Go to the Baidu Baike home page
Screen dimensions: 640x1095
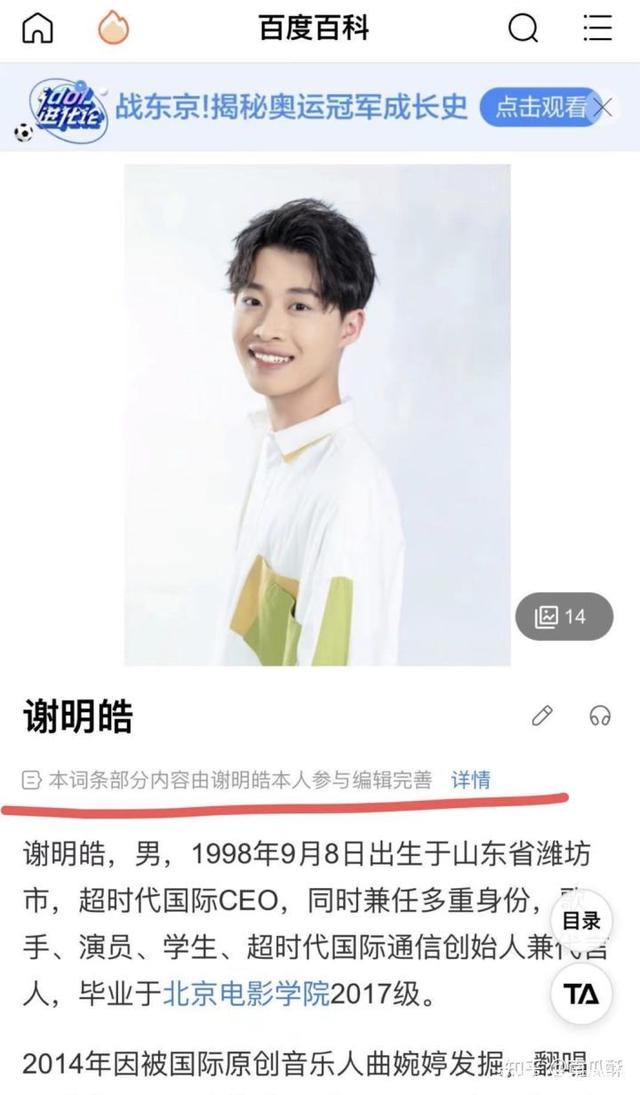(37, 28)
